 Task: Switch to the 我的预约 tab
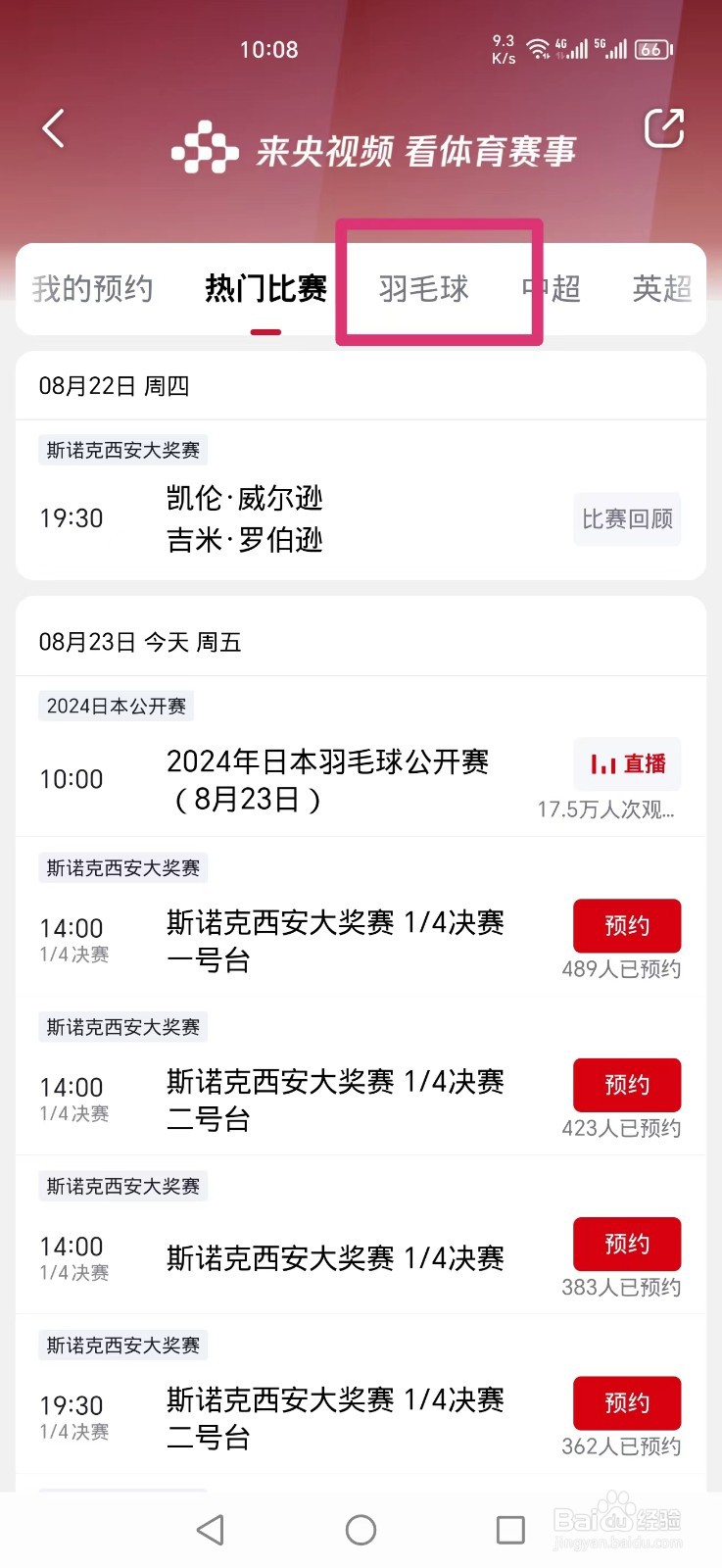click(x=93, y=289)
